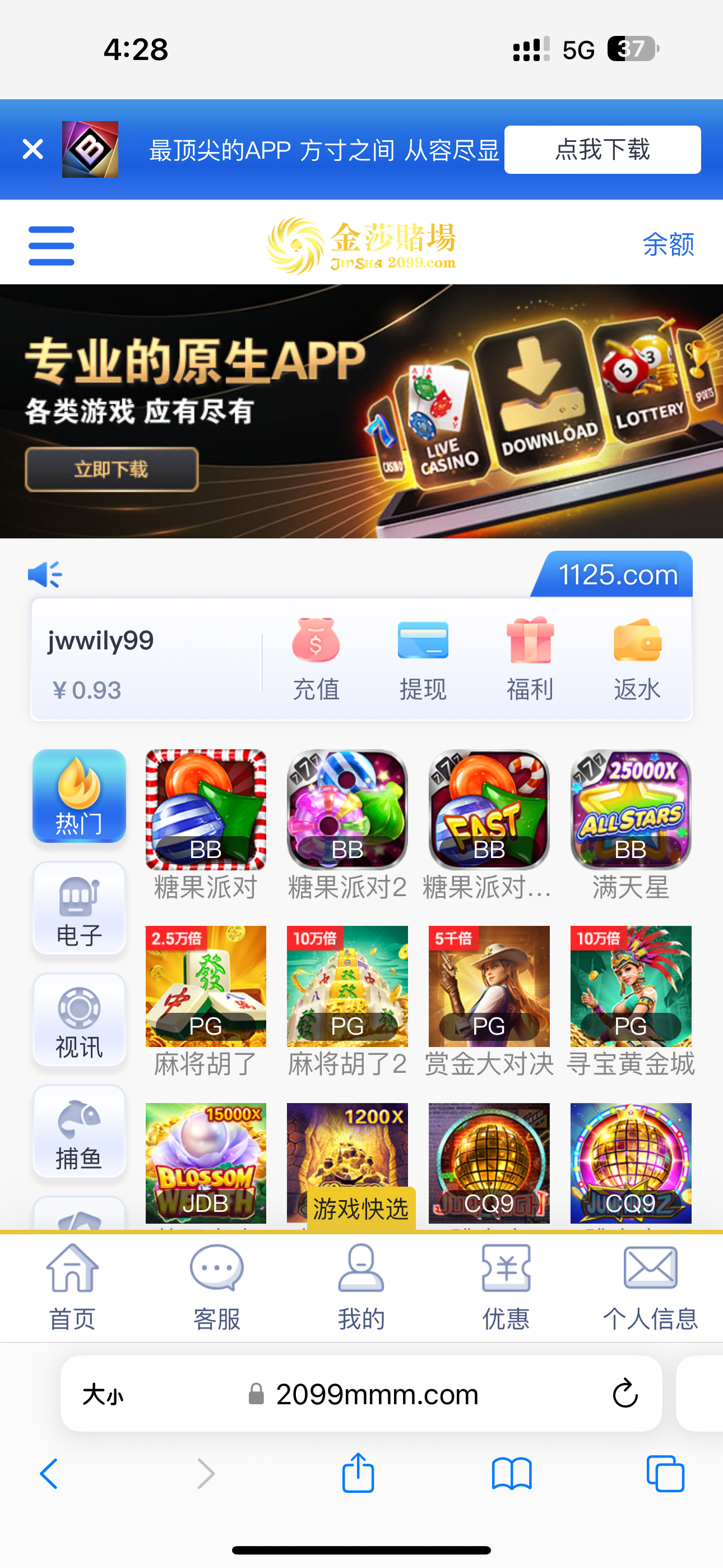Switch to the 客服 support tab
Screen dimensions: 723x1568
coord(217,1285)
